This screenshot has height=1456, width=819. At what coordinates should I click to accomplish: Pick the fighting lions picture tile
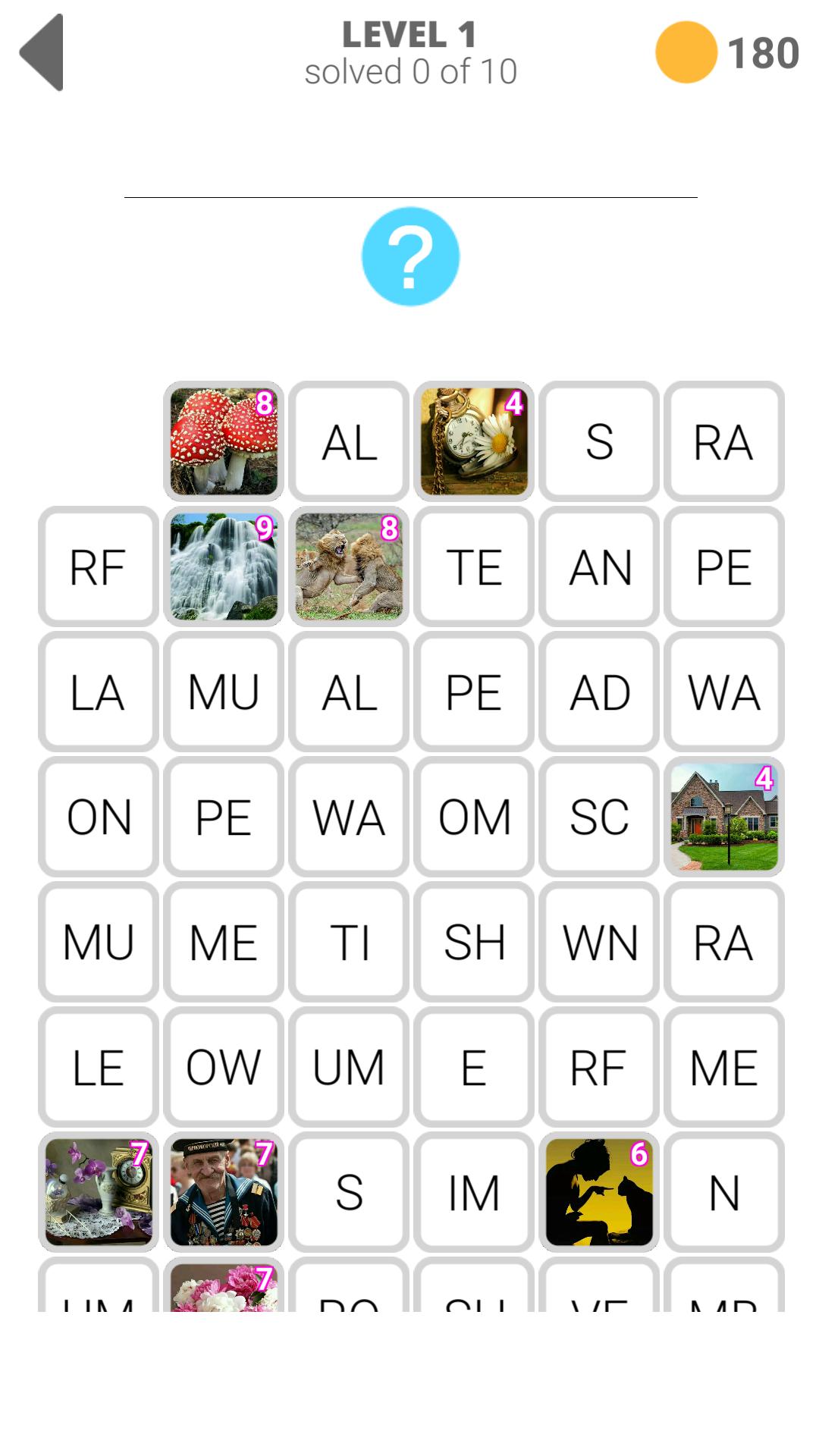pos(349,566)
